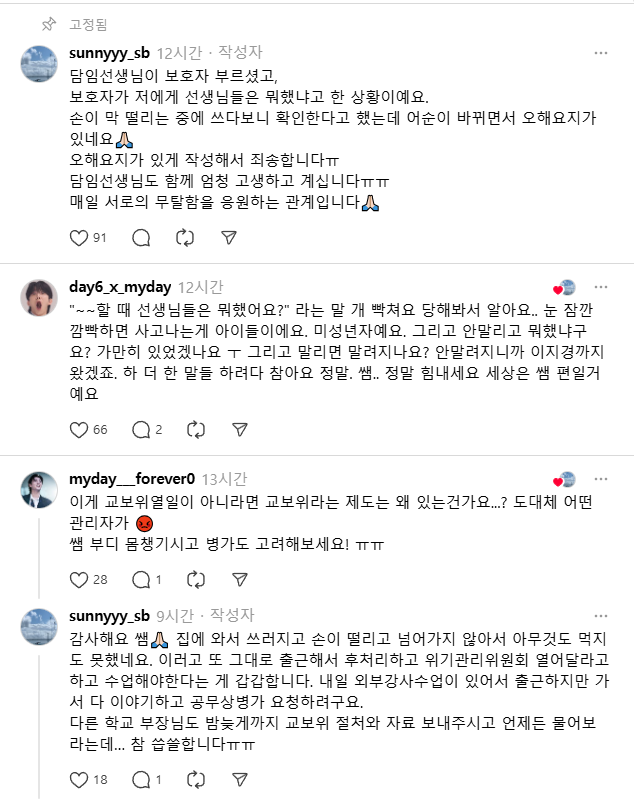Like day6_x_myday's comment
634x799 pixels.
click(79, 430)
